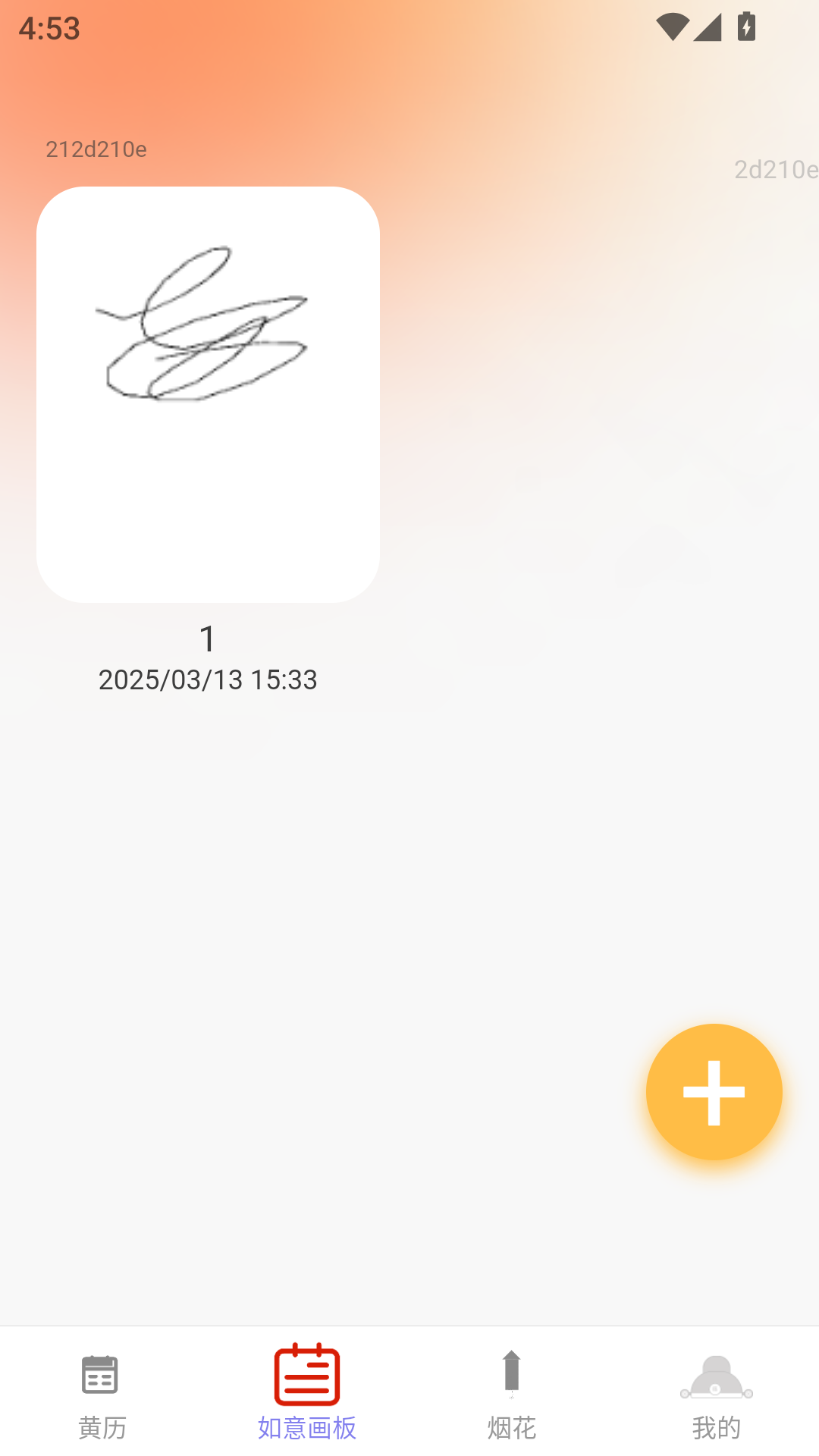This screenshot has width=819, height=1456.
Task: Create a new drawing with the plus button
Action: click(x=714, y=1092)
